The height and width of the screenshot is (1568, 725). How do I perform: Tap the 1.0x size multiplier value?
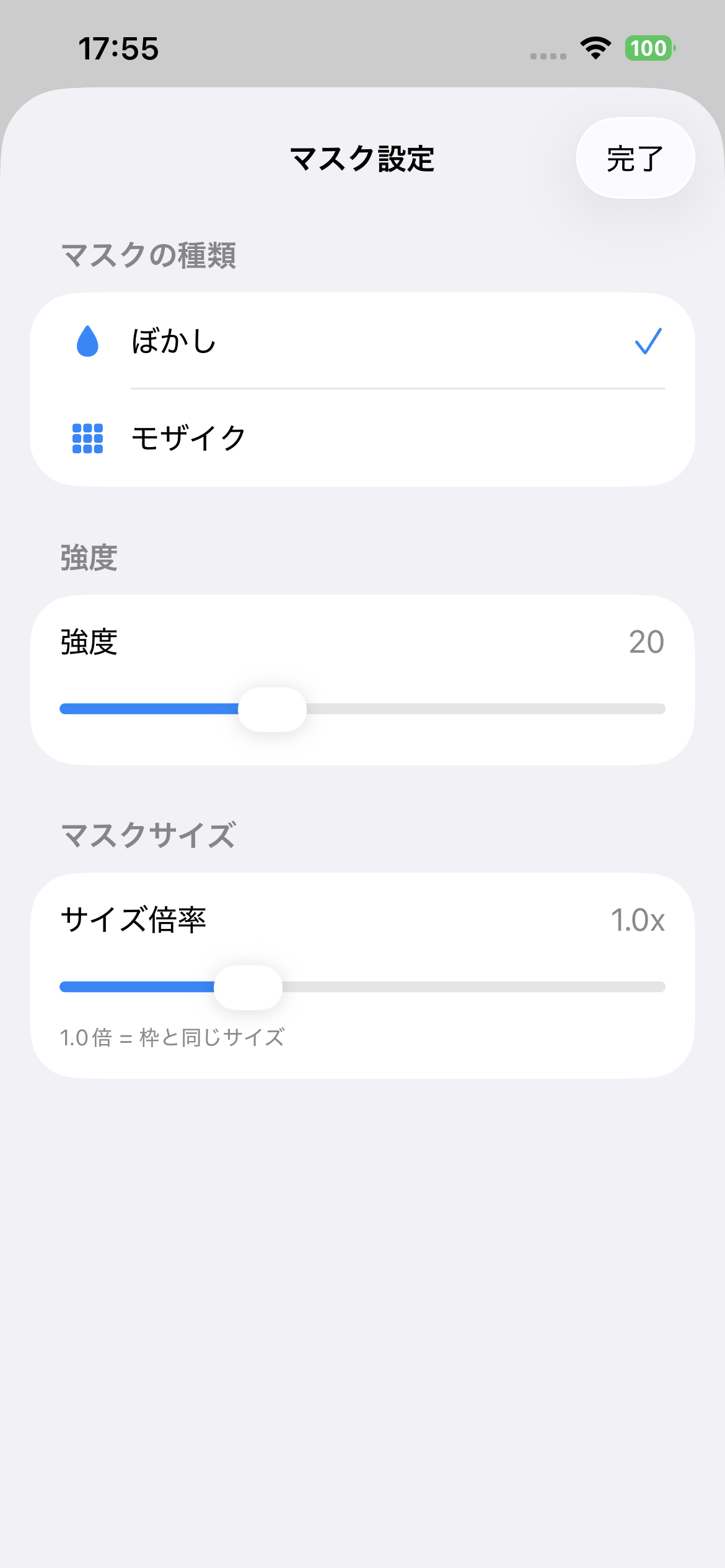638,921
